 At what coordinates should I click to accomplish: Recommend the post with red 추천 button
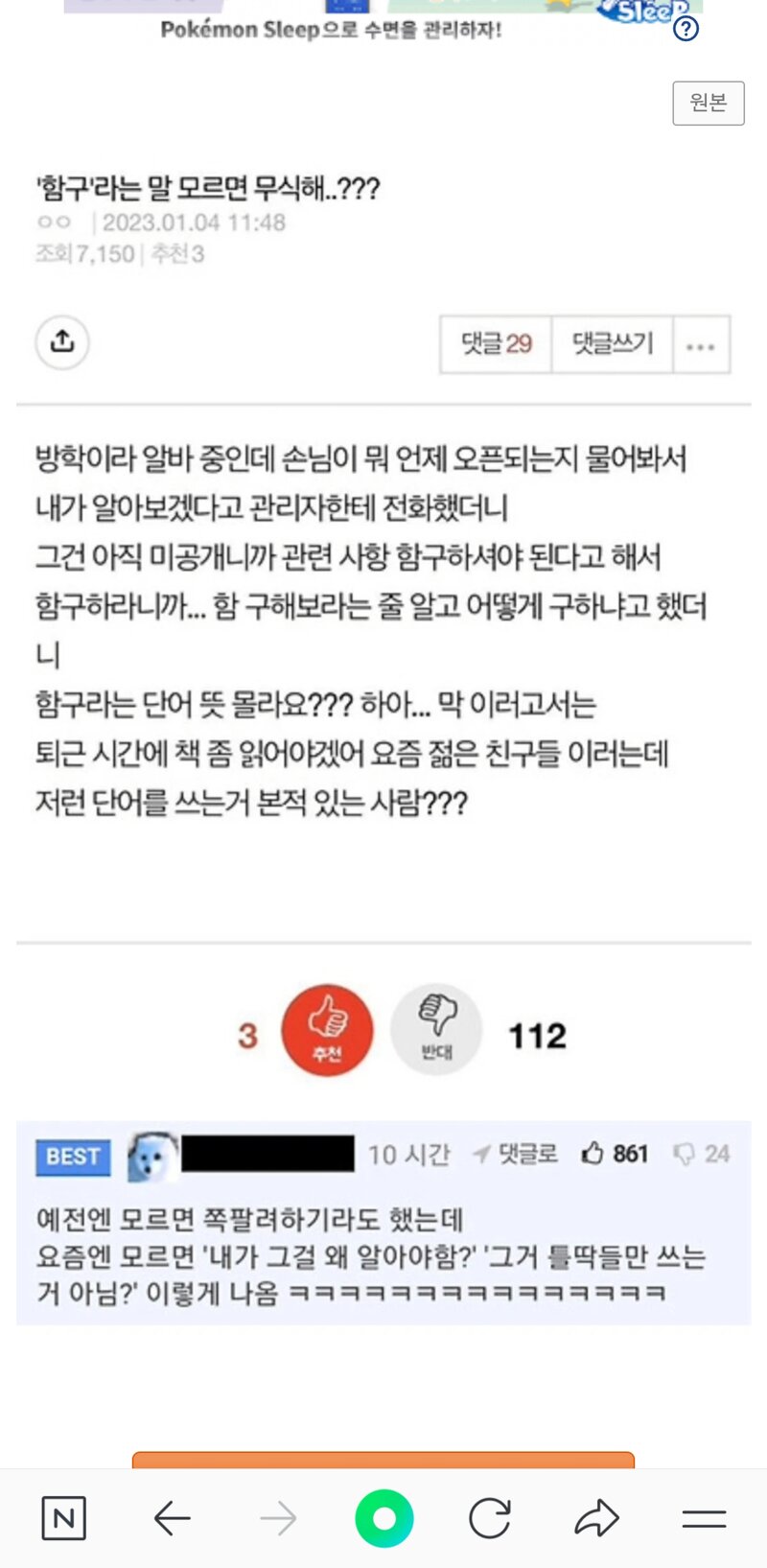(327, 1030)
